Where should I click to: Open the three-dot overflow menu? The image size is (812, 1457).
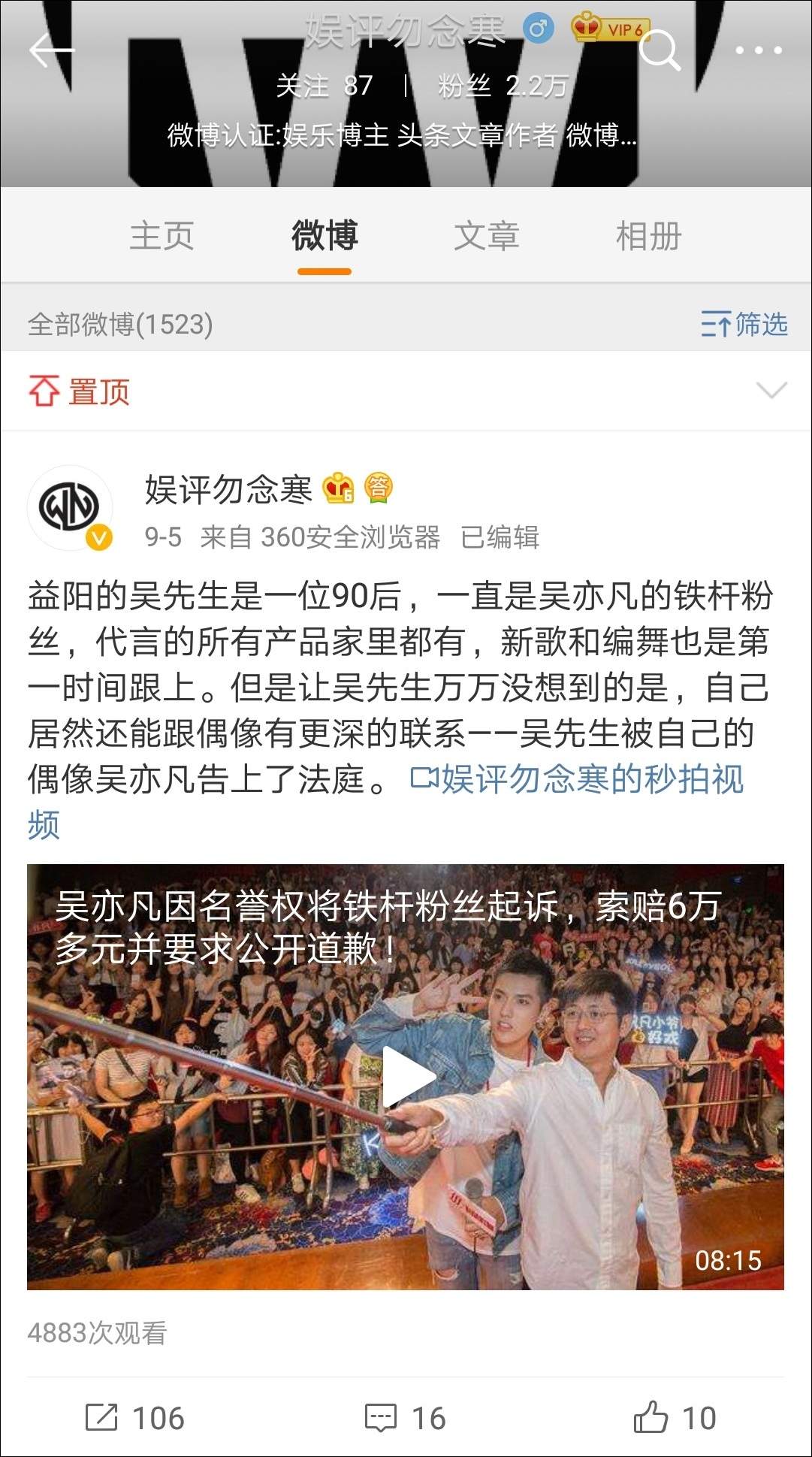(758, 50)
